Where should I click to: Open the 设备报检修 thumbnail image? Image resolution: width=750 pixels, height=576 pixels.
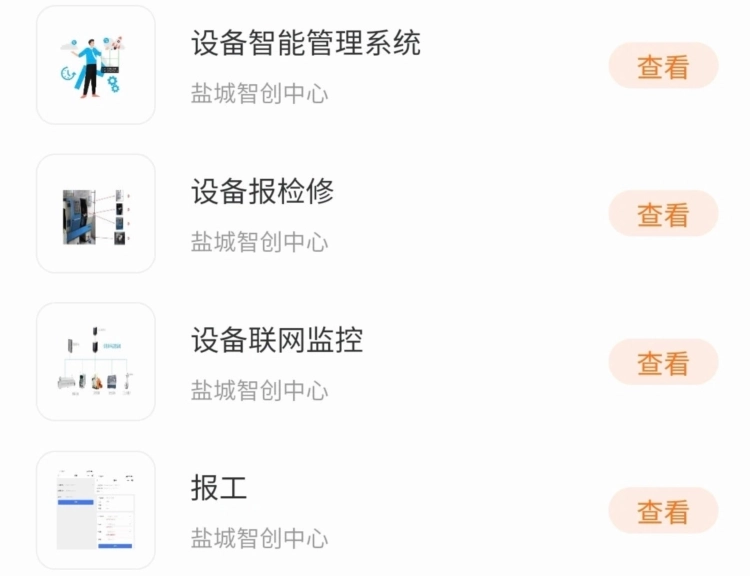pos(96,214)
